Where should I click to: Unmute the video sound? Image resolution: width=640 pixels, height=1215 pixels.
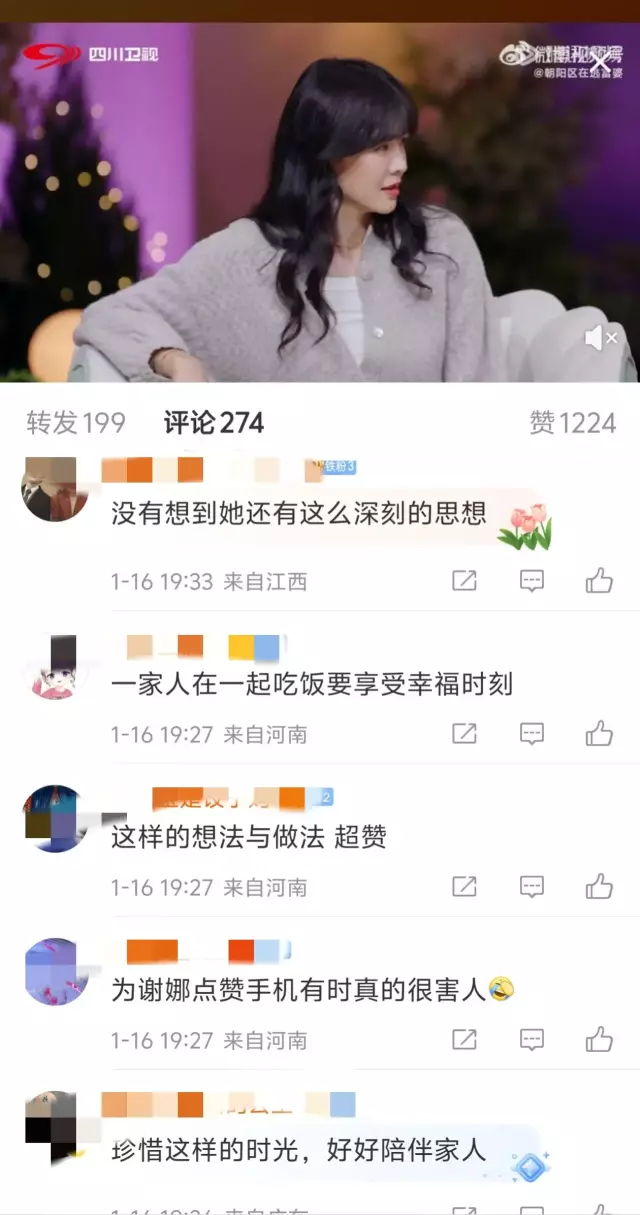tap(600, 339)
